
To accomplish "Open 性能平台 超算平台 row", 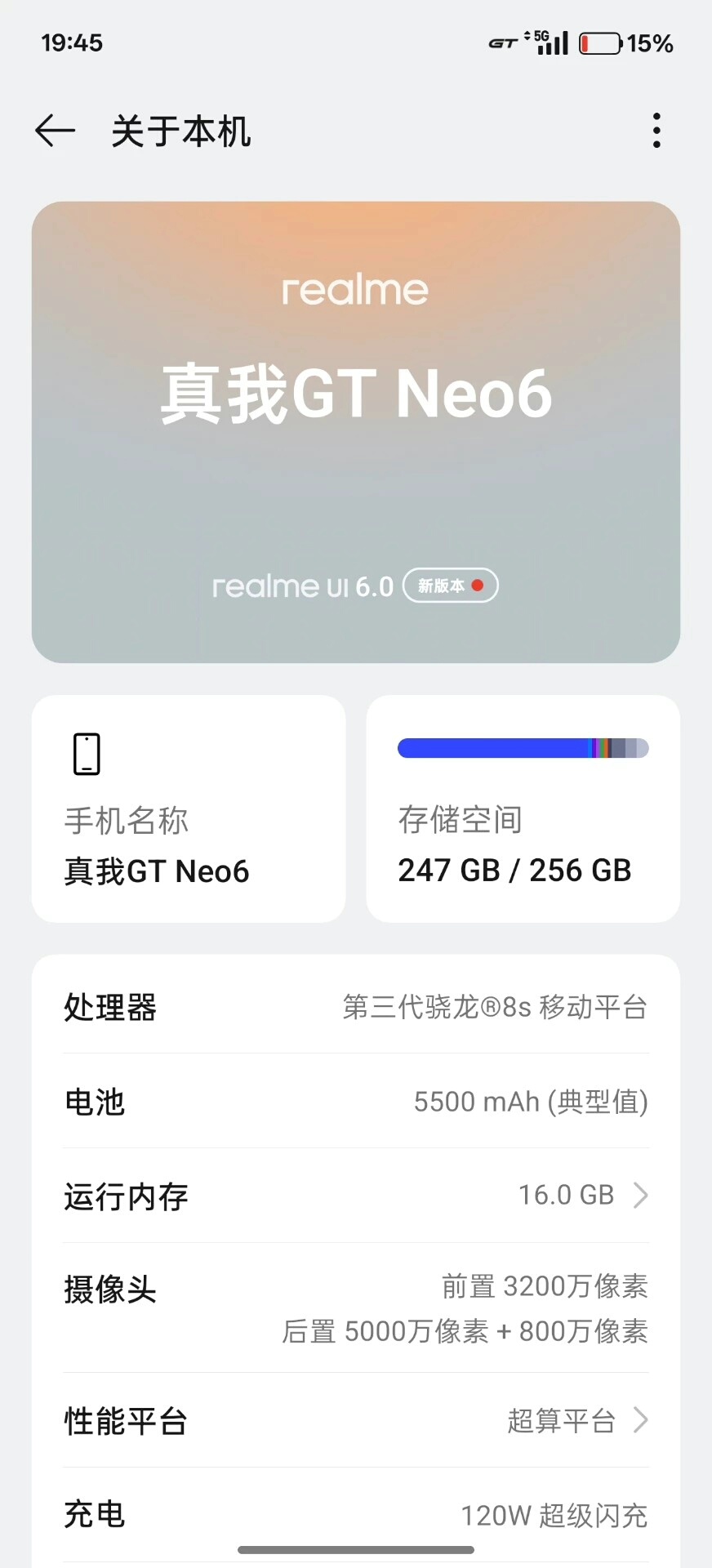I will tap(356, 1421).
